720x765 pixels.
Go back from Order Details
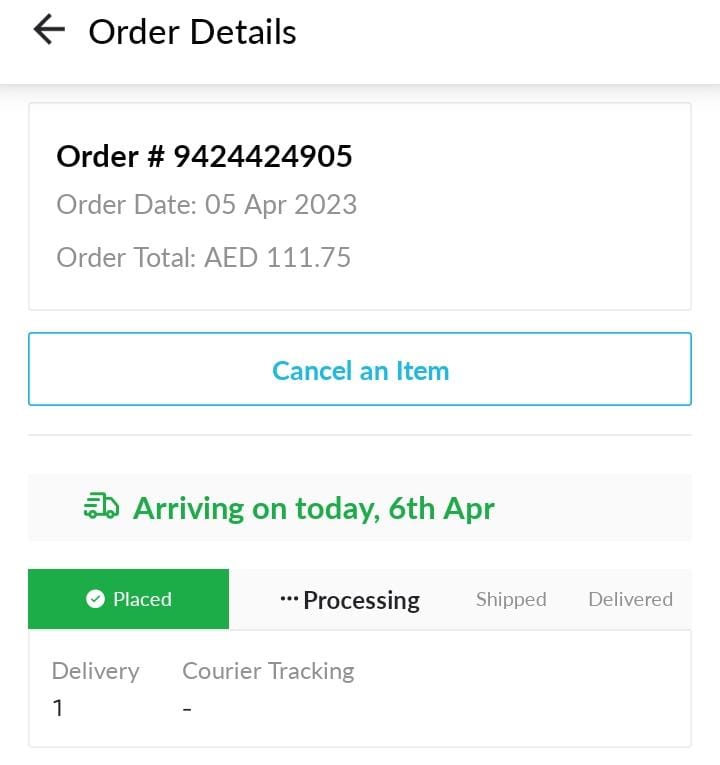click(48, 31)
